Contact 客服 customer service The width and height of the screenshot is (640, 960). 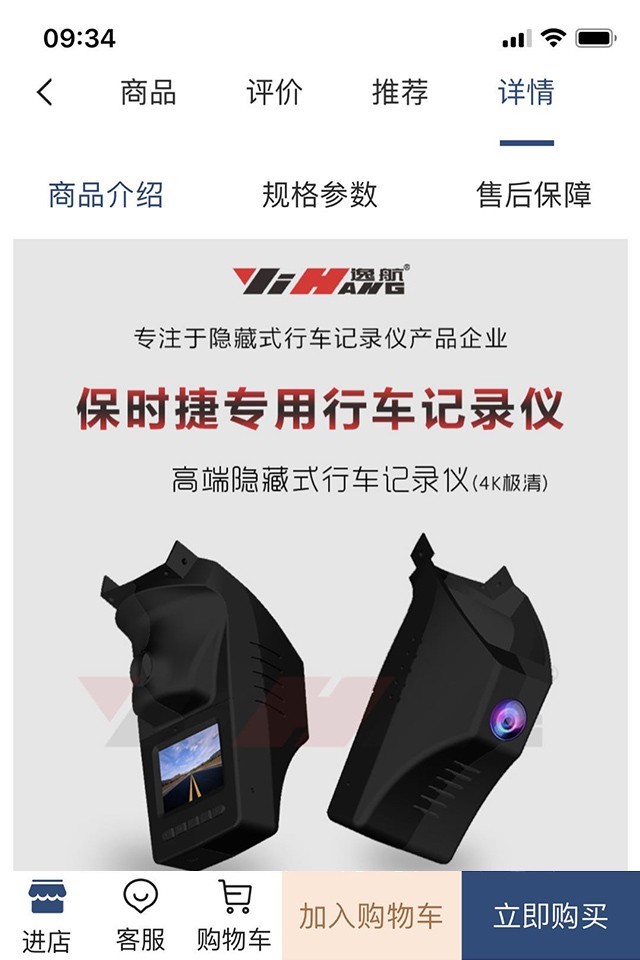tap(140, 916)
